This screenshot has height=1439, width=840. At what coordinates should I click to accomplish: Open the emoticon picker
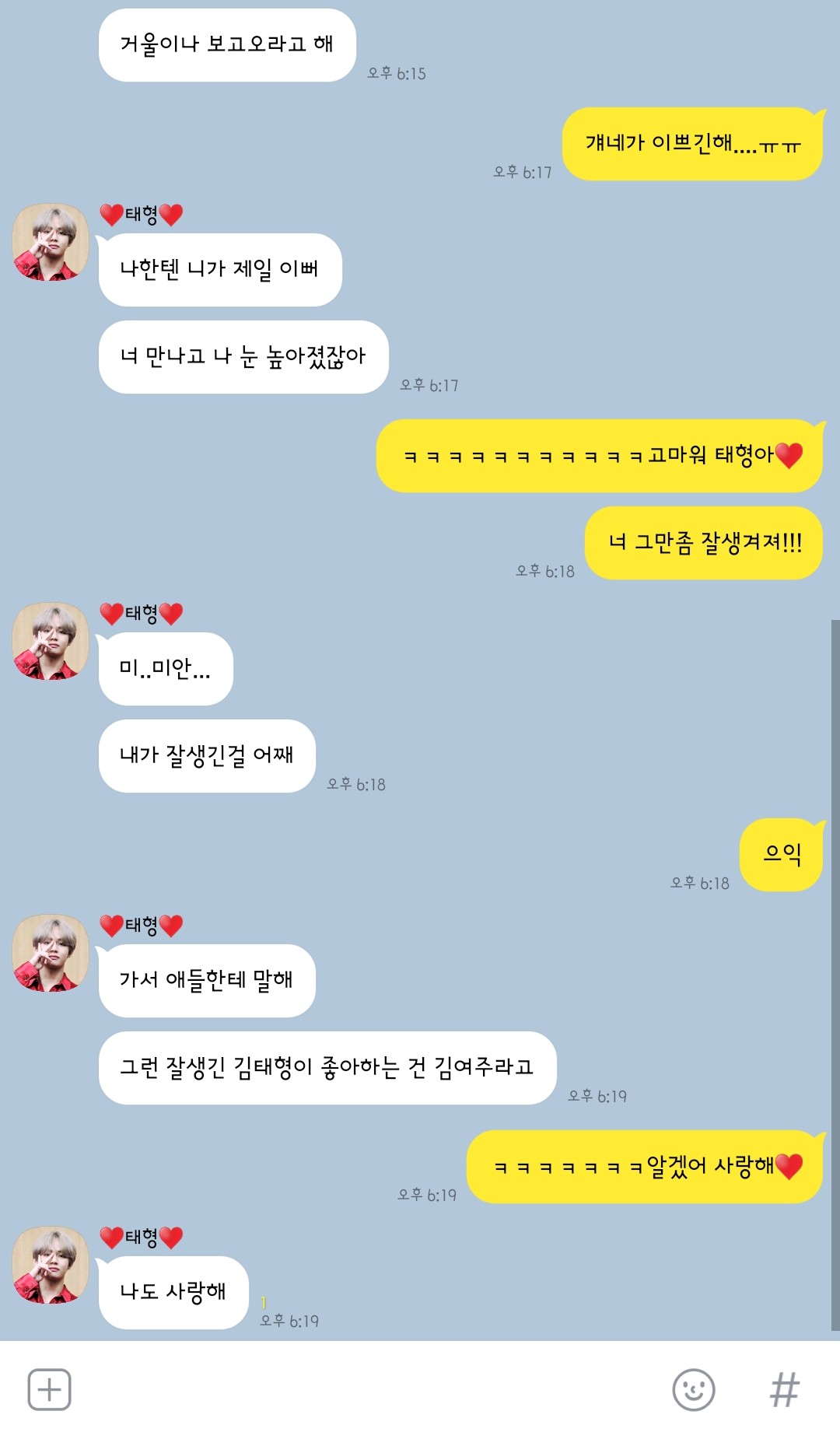[693, 1389]
